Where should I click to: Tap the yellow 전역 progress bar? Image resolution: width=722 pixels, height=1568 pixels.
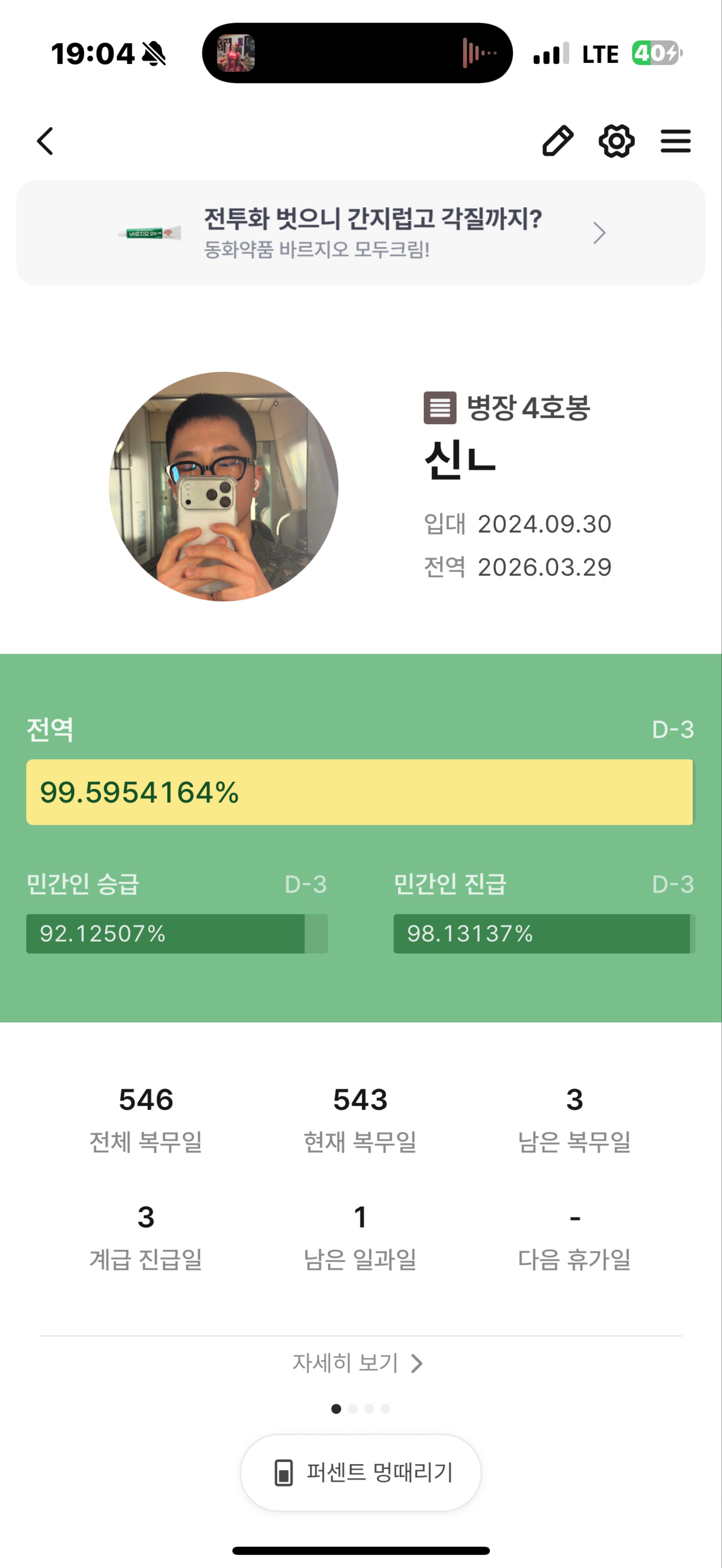pos(359,792)
